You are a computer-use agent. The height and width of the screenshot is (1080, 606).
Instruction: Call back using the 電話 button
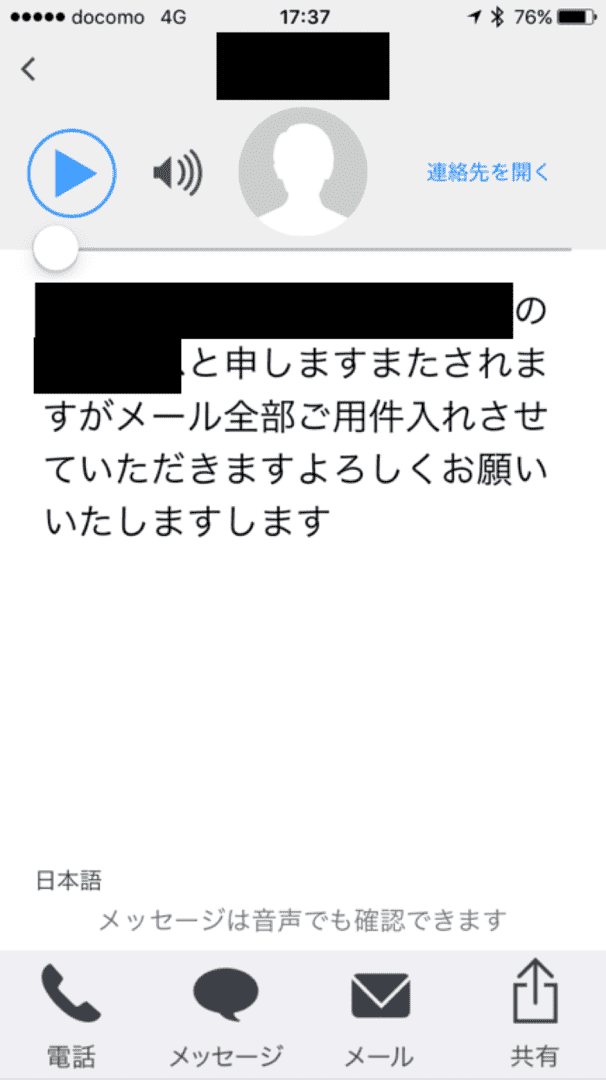71,1017
